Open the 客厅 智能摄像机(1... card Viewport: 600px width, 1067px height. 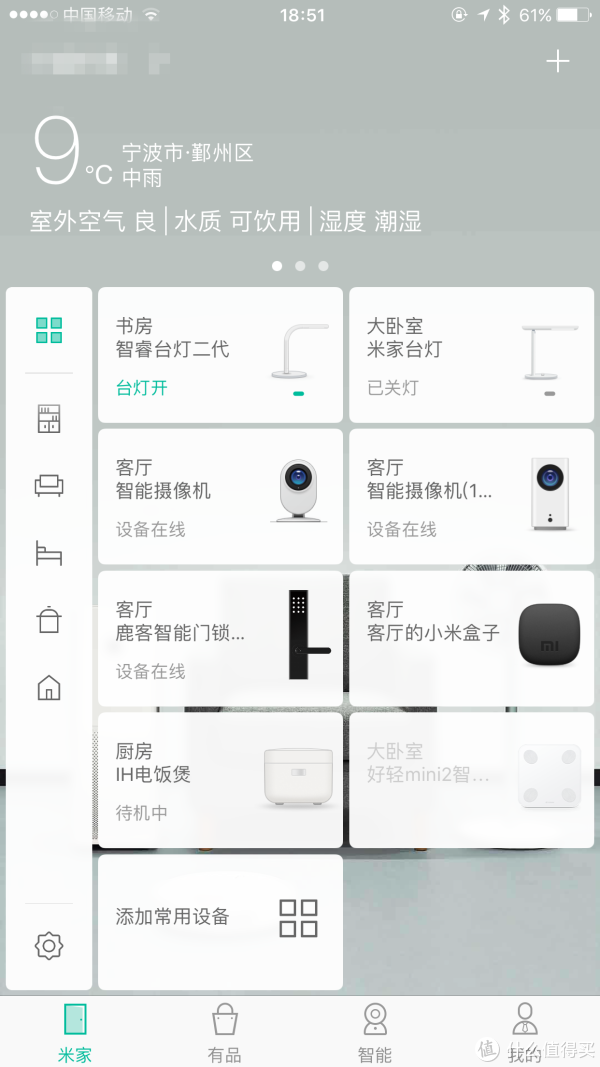471,497
